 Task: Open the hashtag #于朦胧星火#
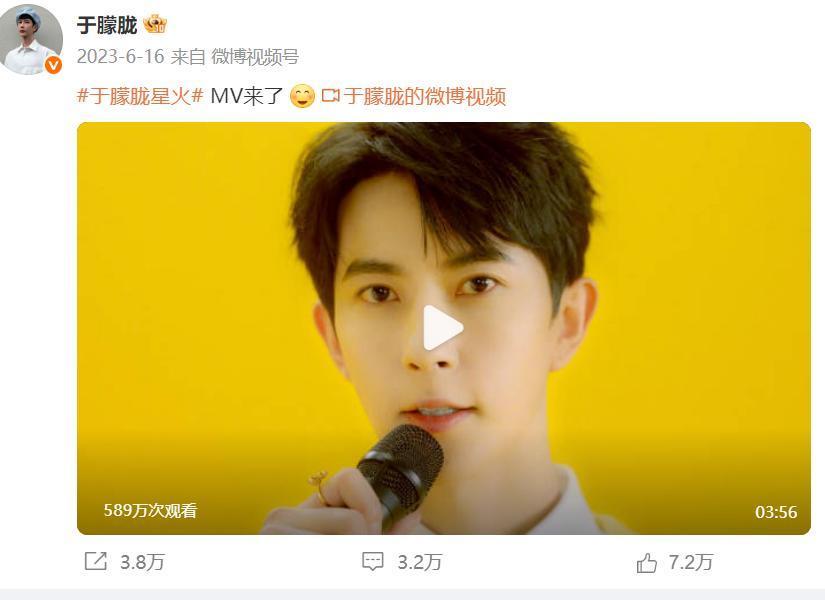(140, 96)
